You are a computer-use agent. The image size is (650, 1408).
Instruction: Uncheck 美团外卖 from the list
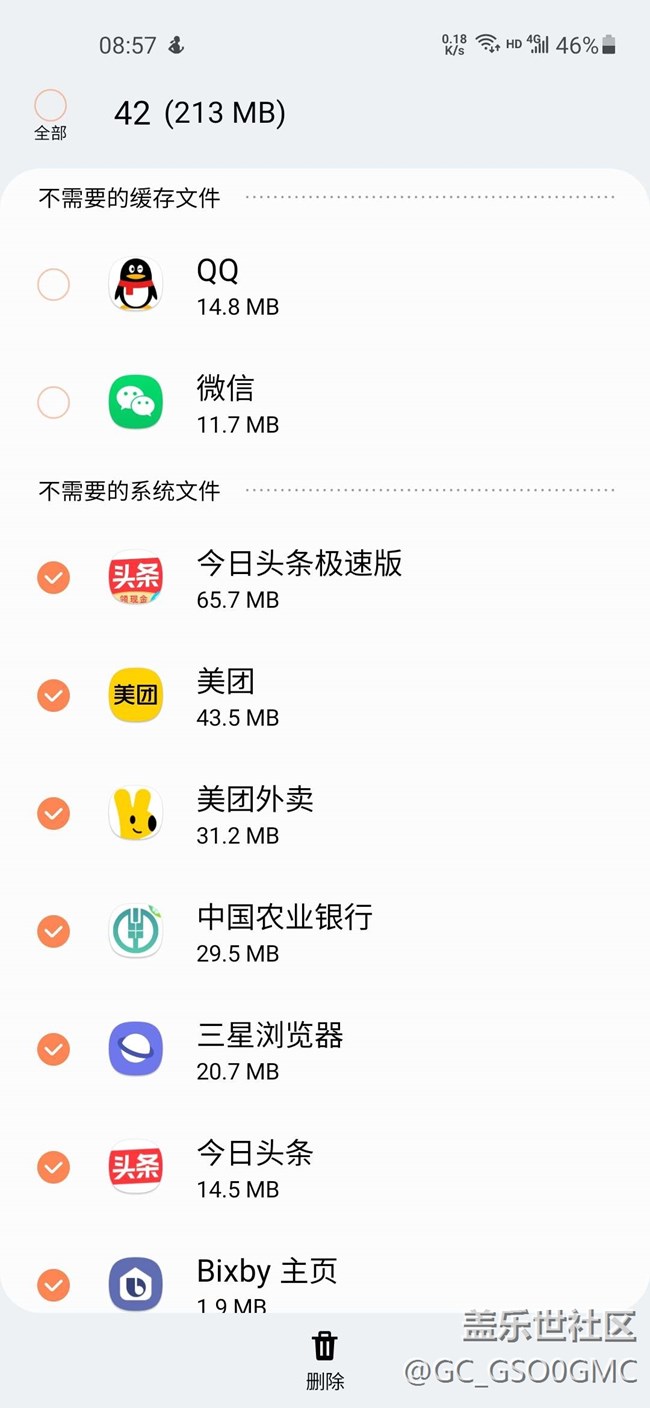click(54, 814)
